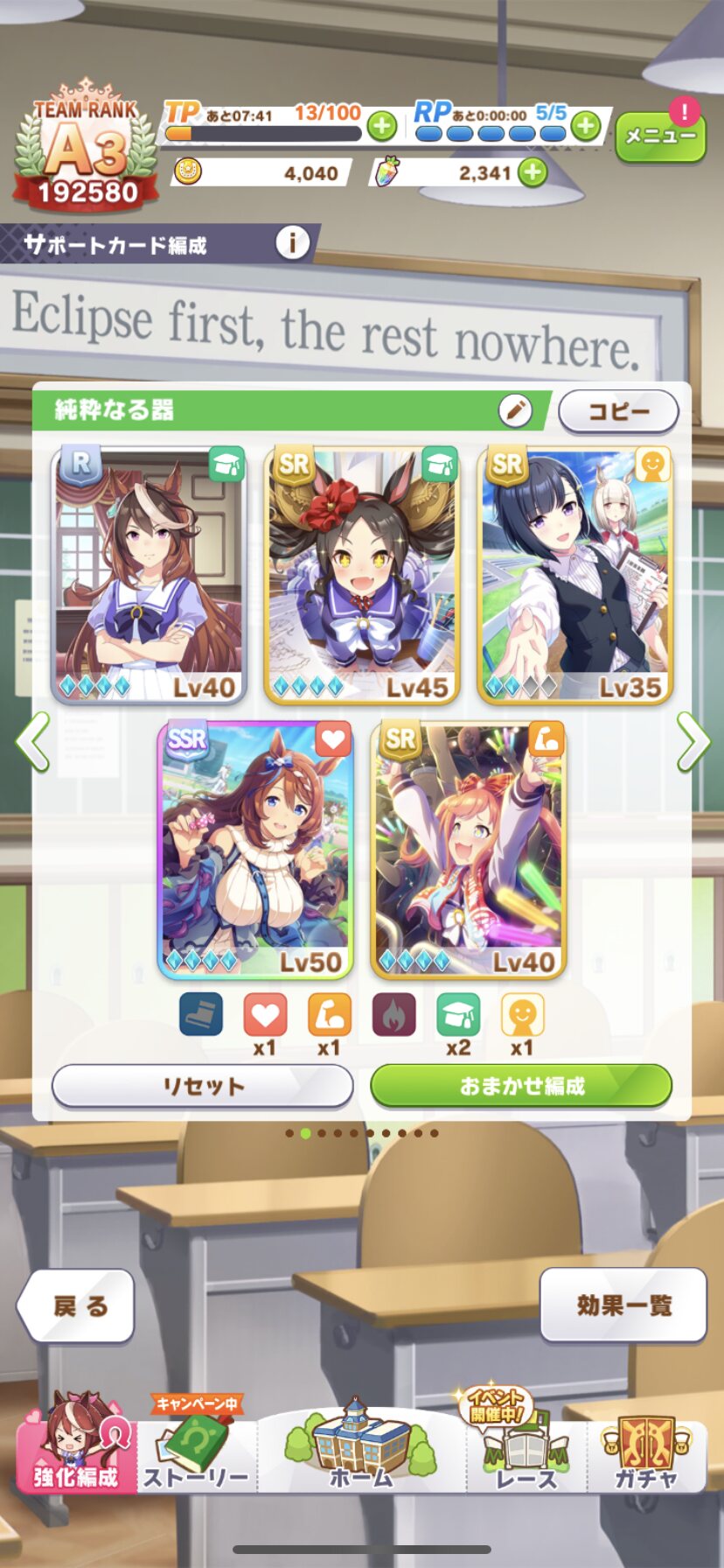Tap the リセット button
This screenshot has height=1568, width=724.
(203, 1086)
